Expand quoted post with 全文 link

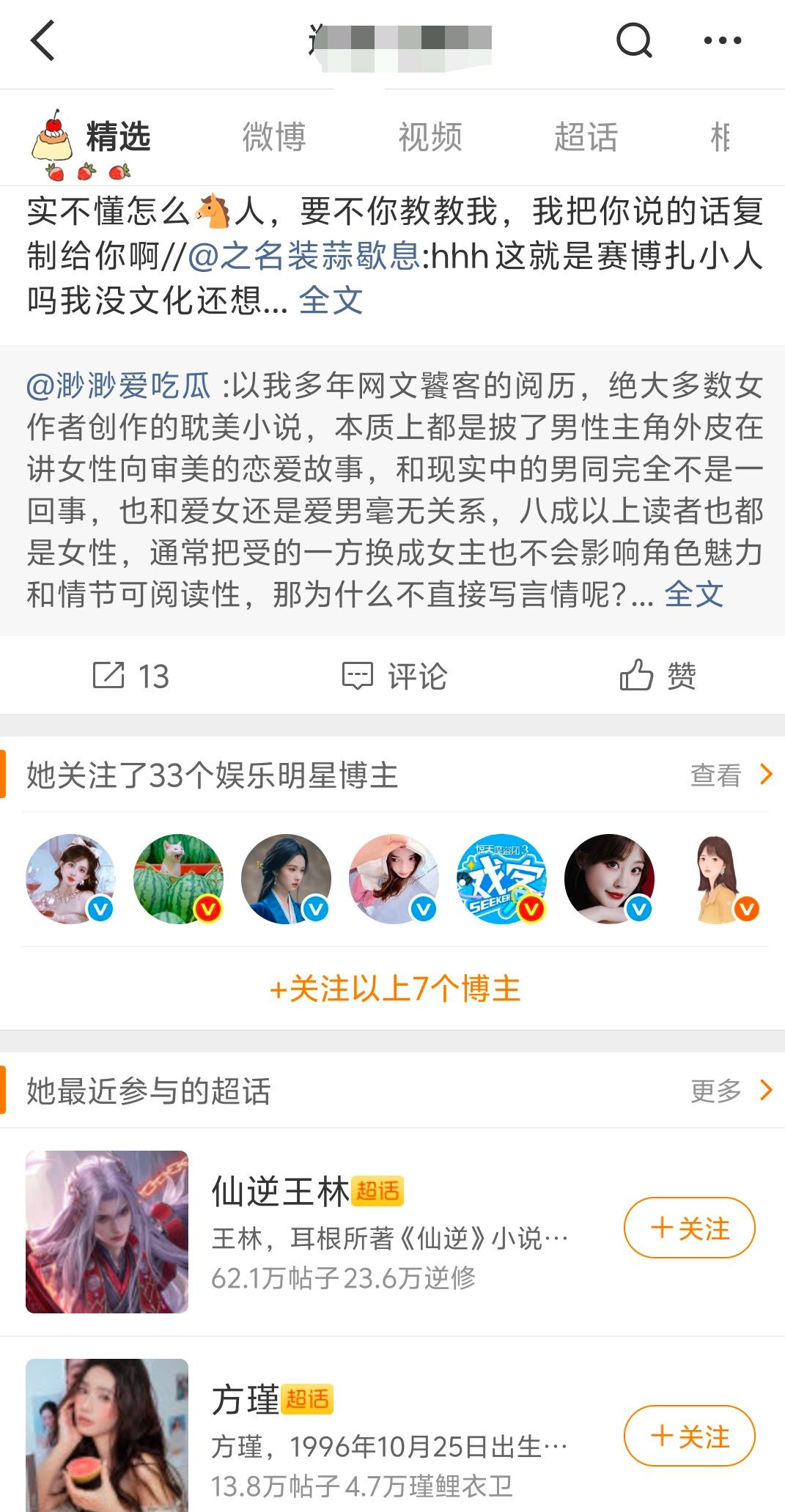tap(693, 594)
